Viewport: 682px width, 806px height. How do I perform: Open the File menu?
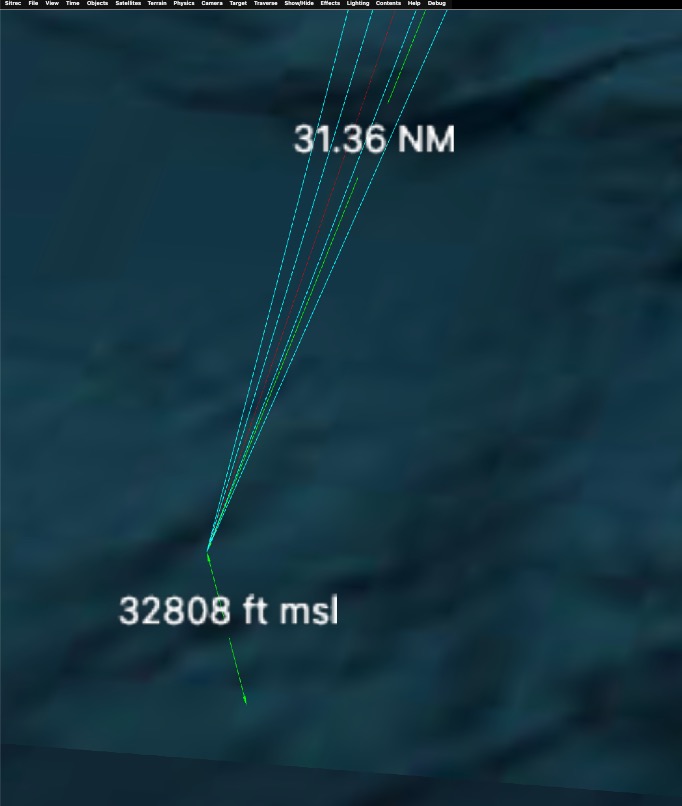coord(33,4)
